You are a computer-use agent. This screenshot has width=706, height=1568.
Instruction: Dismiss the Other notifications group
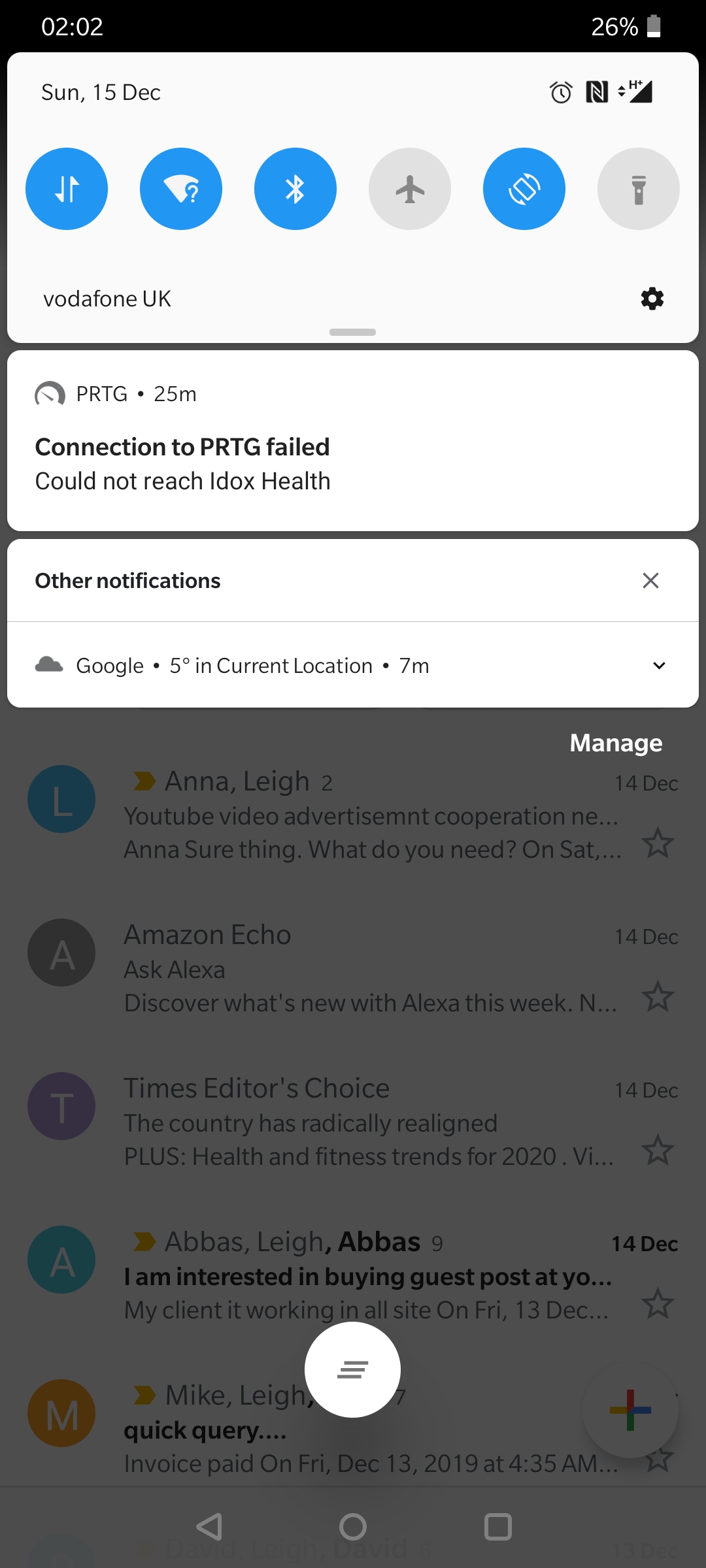pos(650,580)
